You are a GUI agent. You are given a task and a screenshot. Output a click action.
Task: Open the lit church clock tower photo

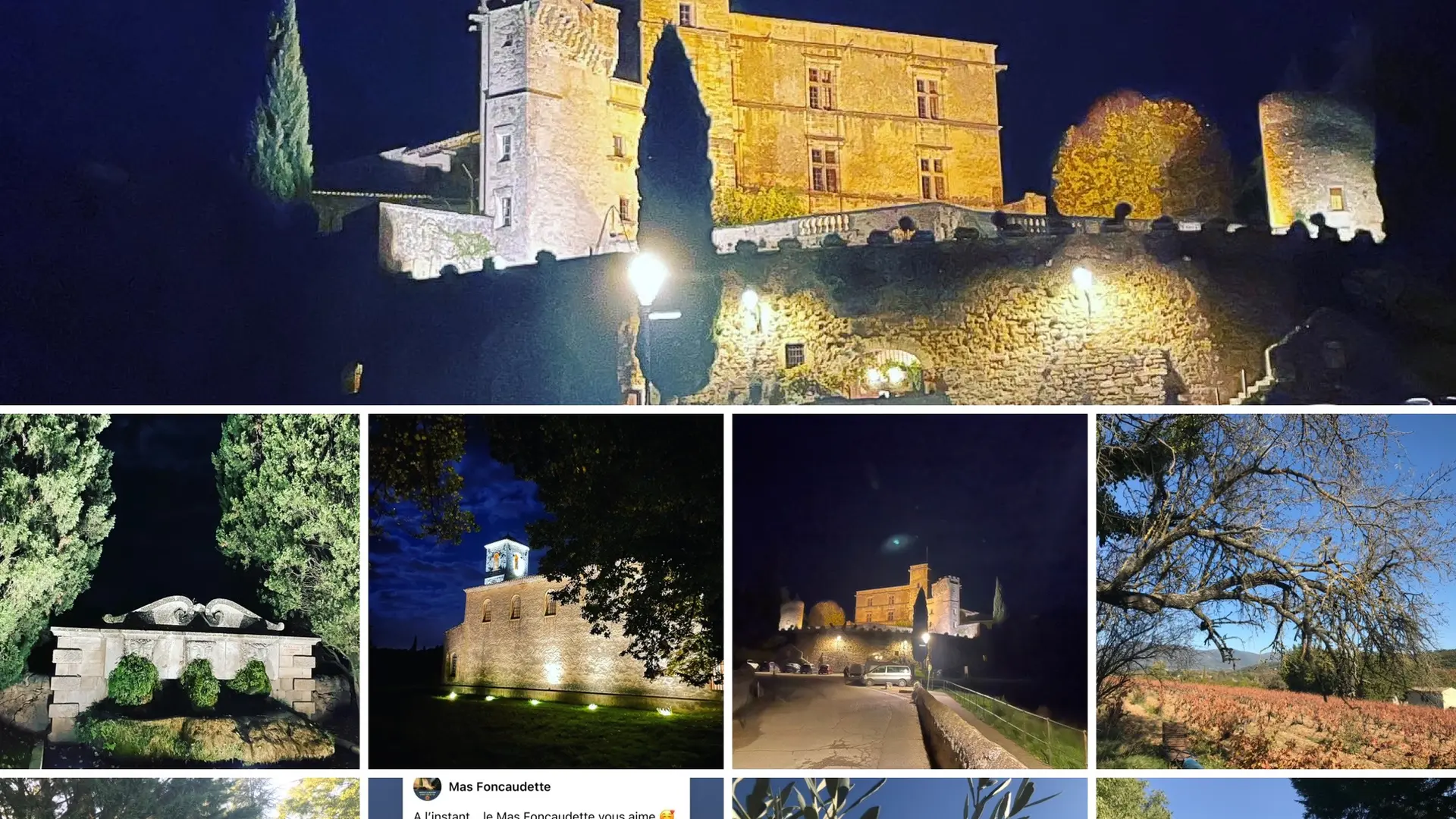(545, 591)
